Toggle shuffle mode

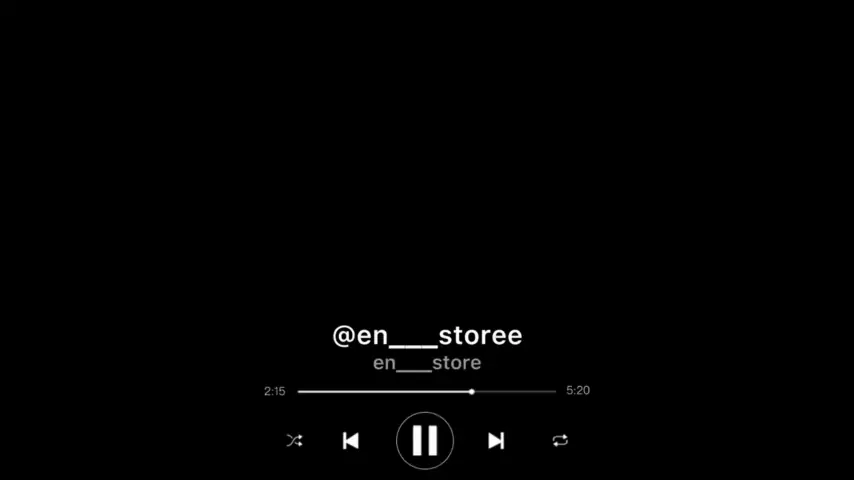[x=294, y=440]
